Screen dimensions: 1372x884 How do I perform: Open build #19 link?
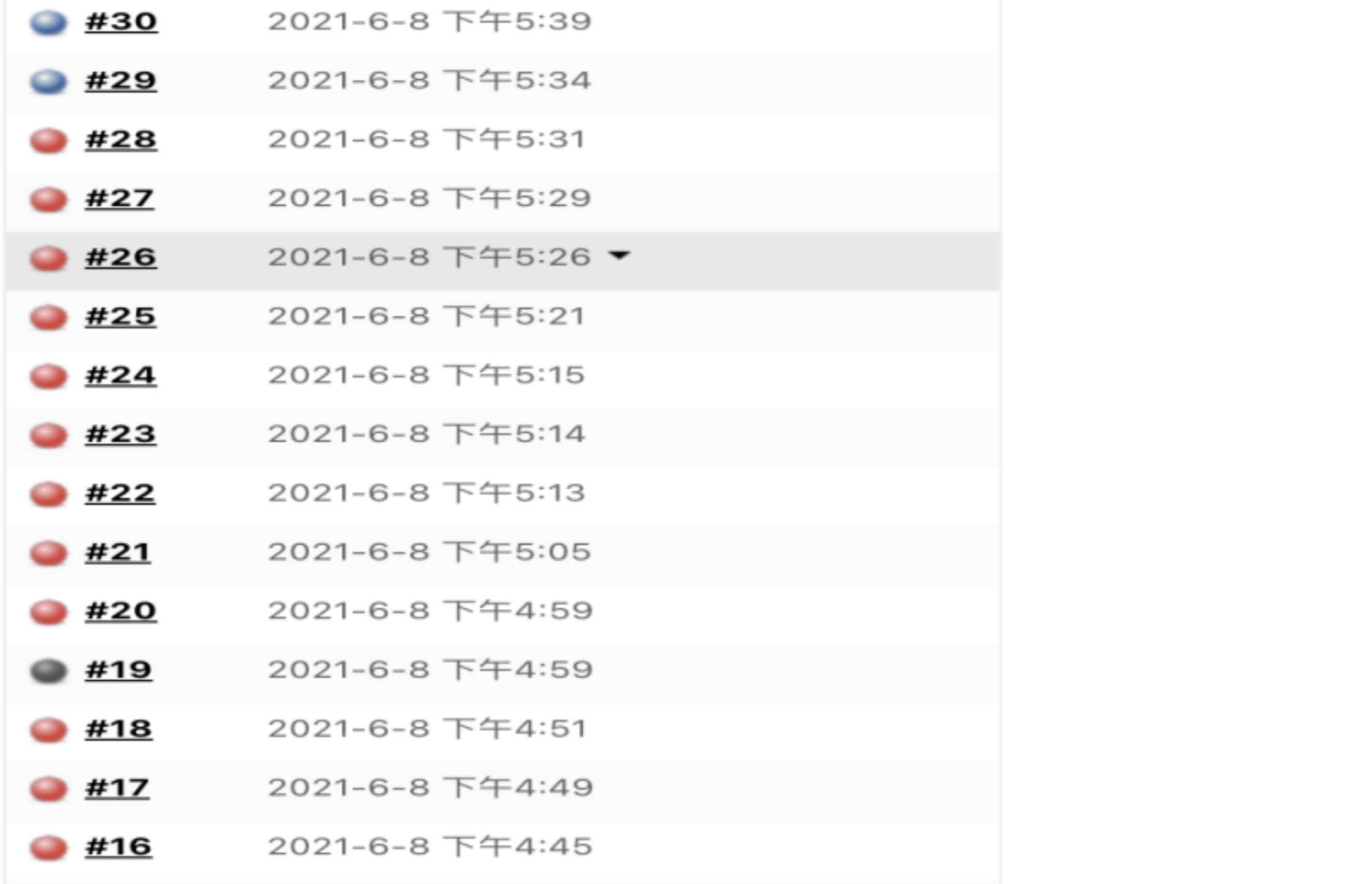(118, 670)
